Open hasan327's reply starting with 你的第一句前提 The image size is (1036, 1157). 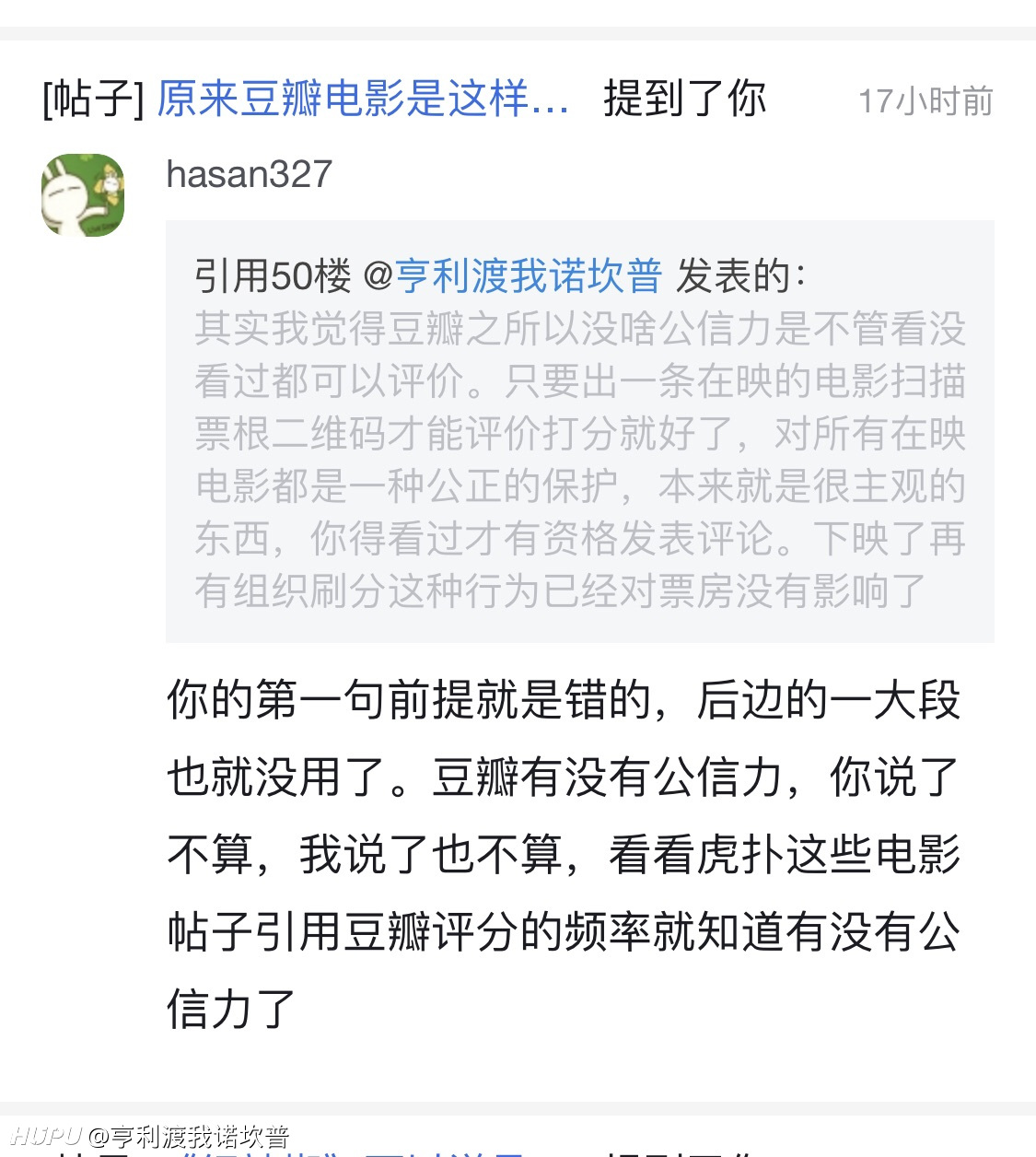click(563, 853)
